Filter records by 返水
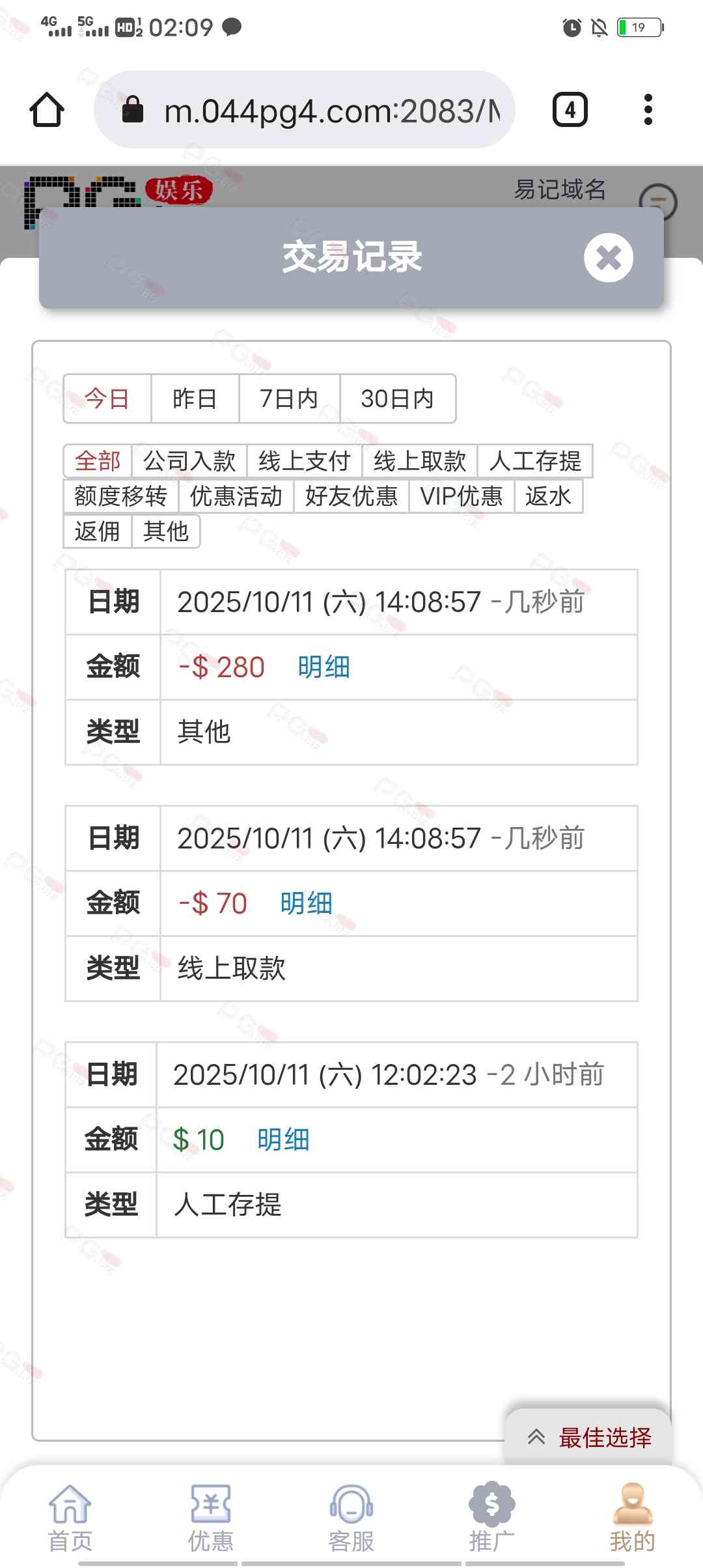Viewport: 703px width, 1568px height. click(x=548, y=496)
